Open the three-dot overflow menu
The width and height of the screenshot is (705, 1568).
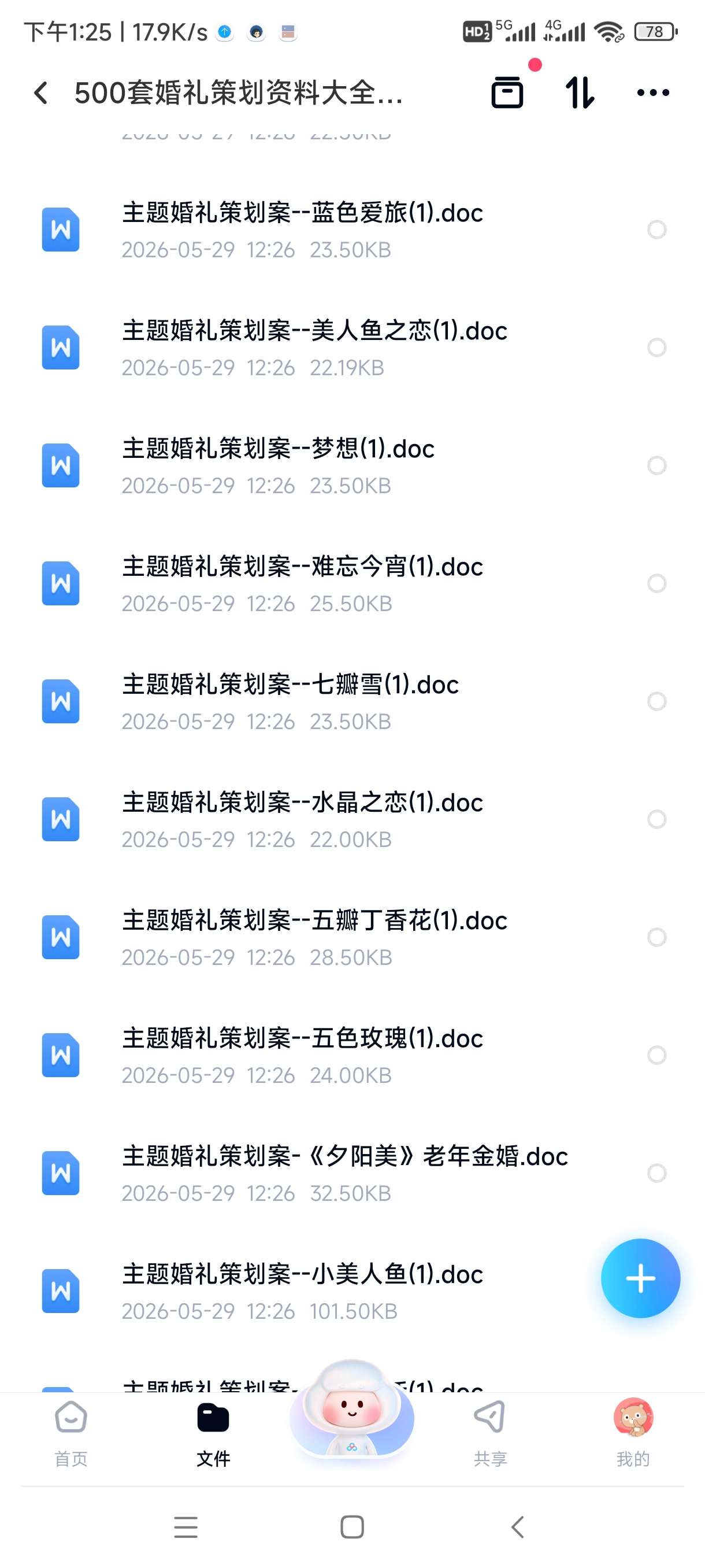[652, 93]
